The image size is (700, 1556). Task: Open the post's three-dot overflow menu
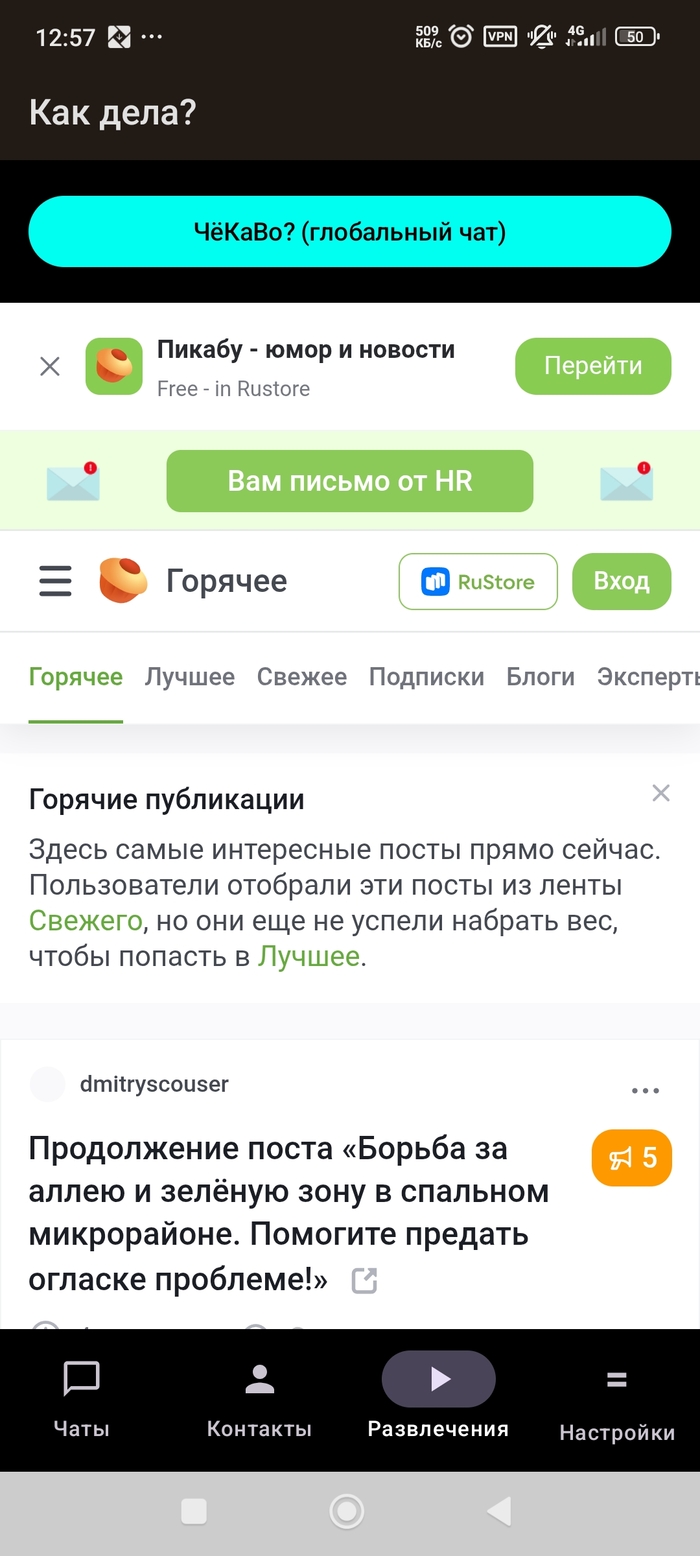(645, 1090)
